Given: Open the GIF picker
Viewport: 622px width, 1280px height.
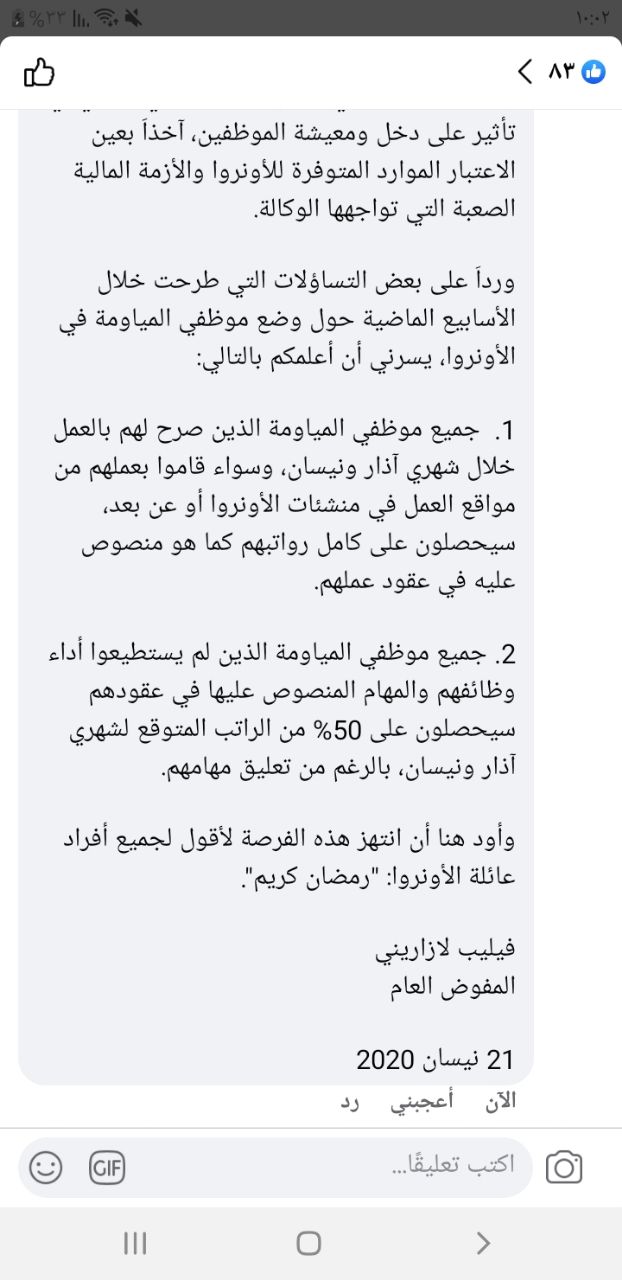Looking at the screenshot, I should tap(107, 1167).
